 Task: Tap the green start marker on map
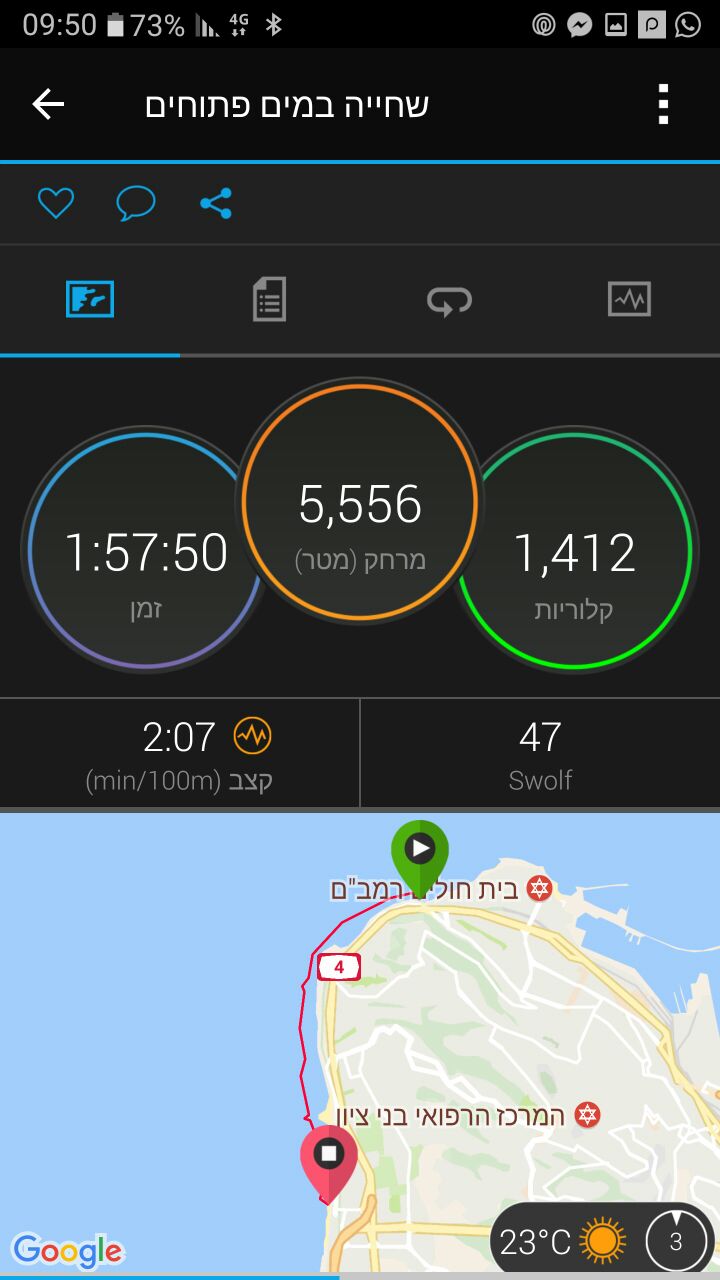point(420,850)
